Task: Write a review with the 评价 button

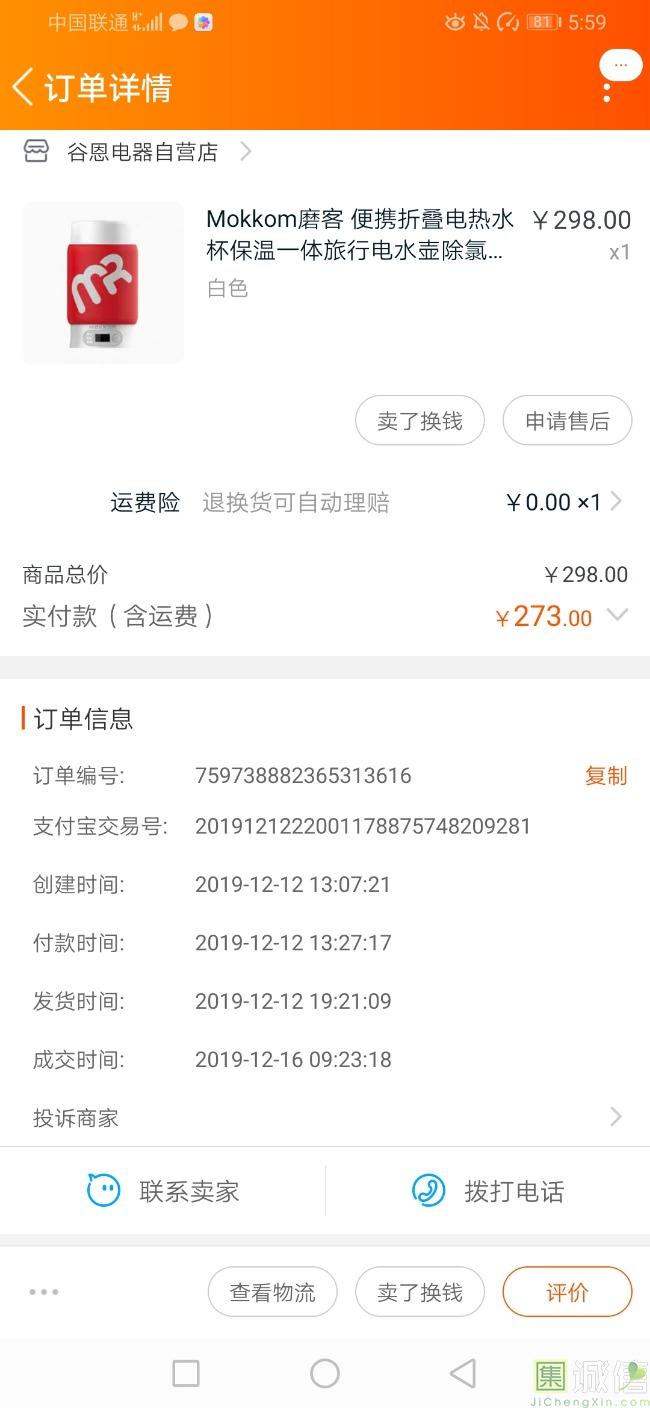Action: [567, 1292]
